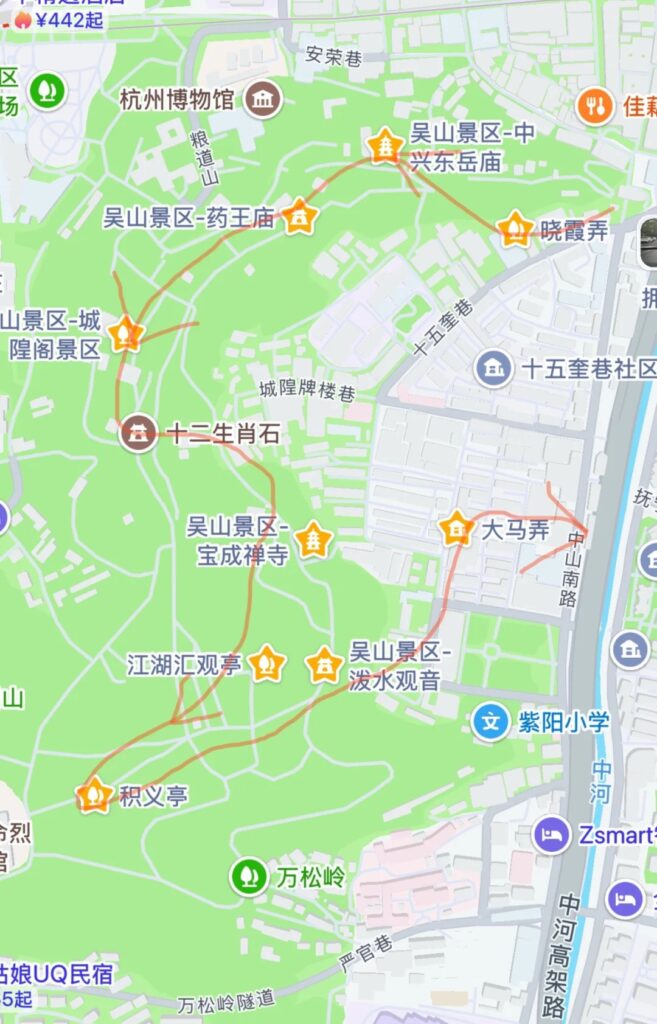Image resolution: width=657 pixels, height=1024 pixels.
Task: Tap the 佳莉 restaurant marker
Action: pyautogui.click(x=595, y=105)
